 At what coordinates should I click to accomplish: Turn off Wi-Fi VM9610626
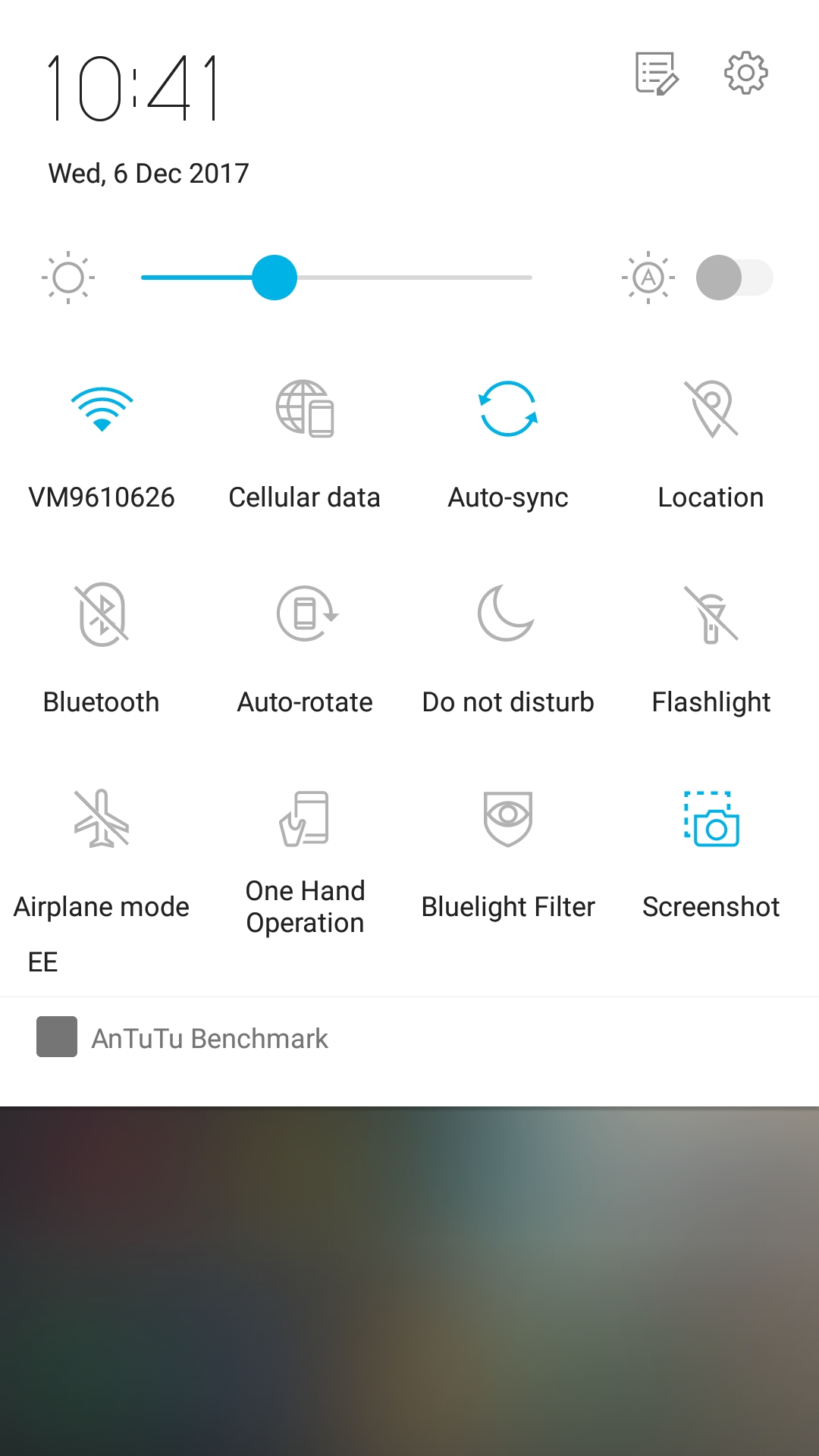(x=102, y=409)
